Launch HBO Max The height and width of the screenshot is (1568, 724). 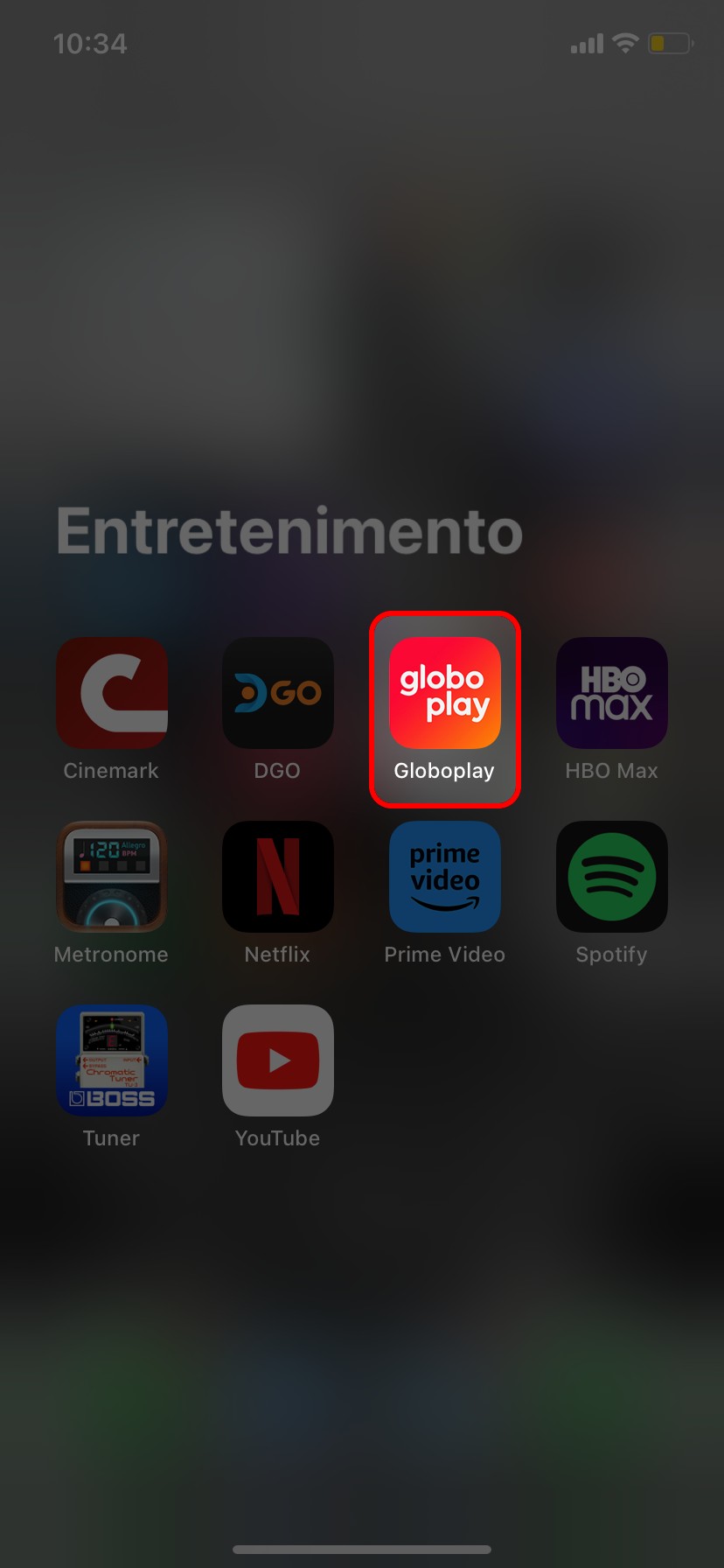[611, 693]
